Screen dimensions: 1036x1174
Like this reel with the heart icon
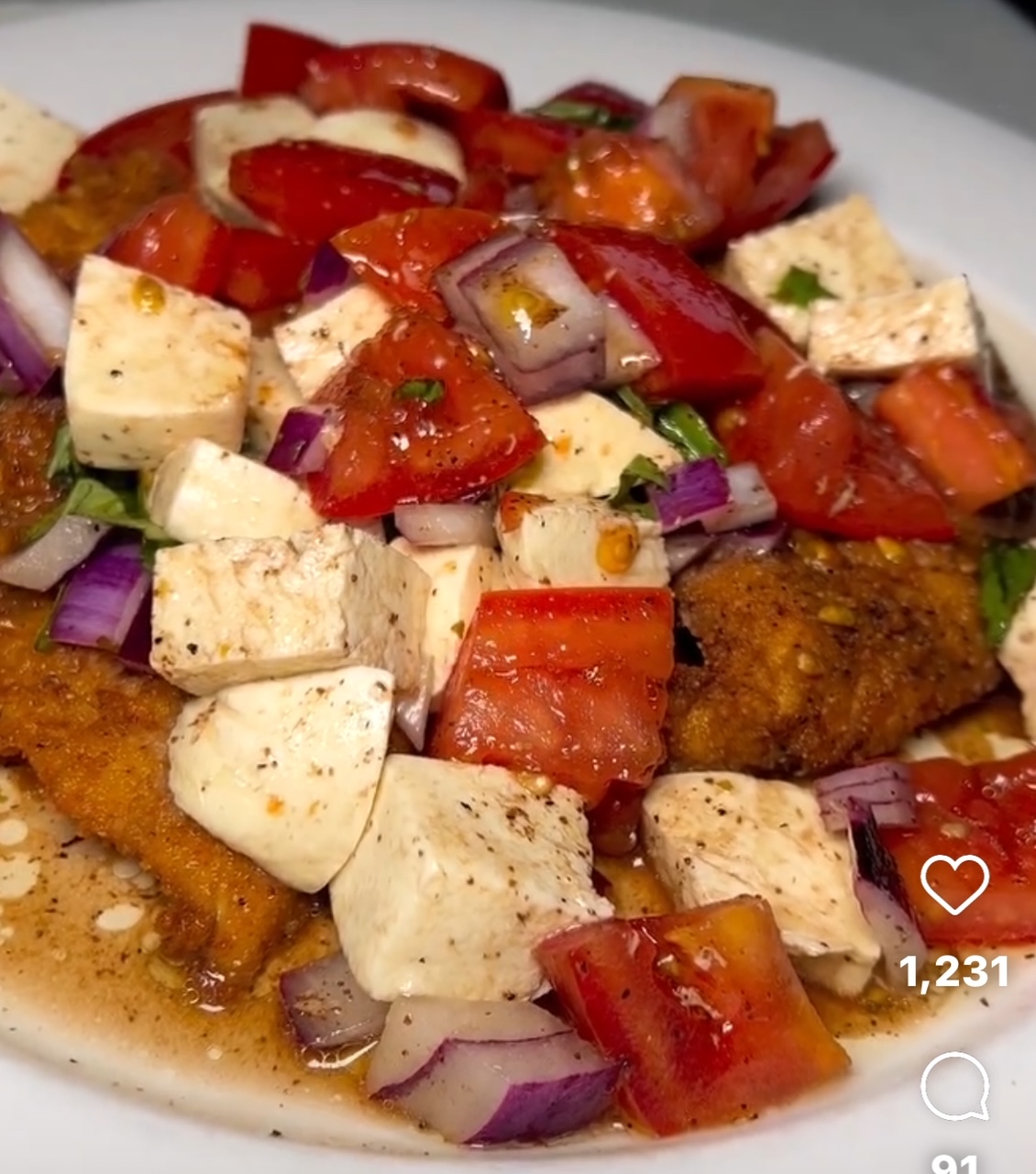[x=954, y=883]
